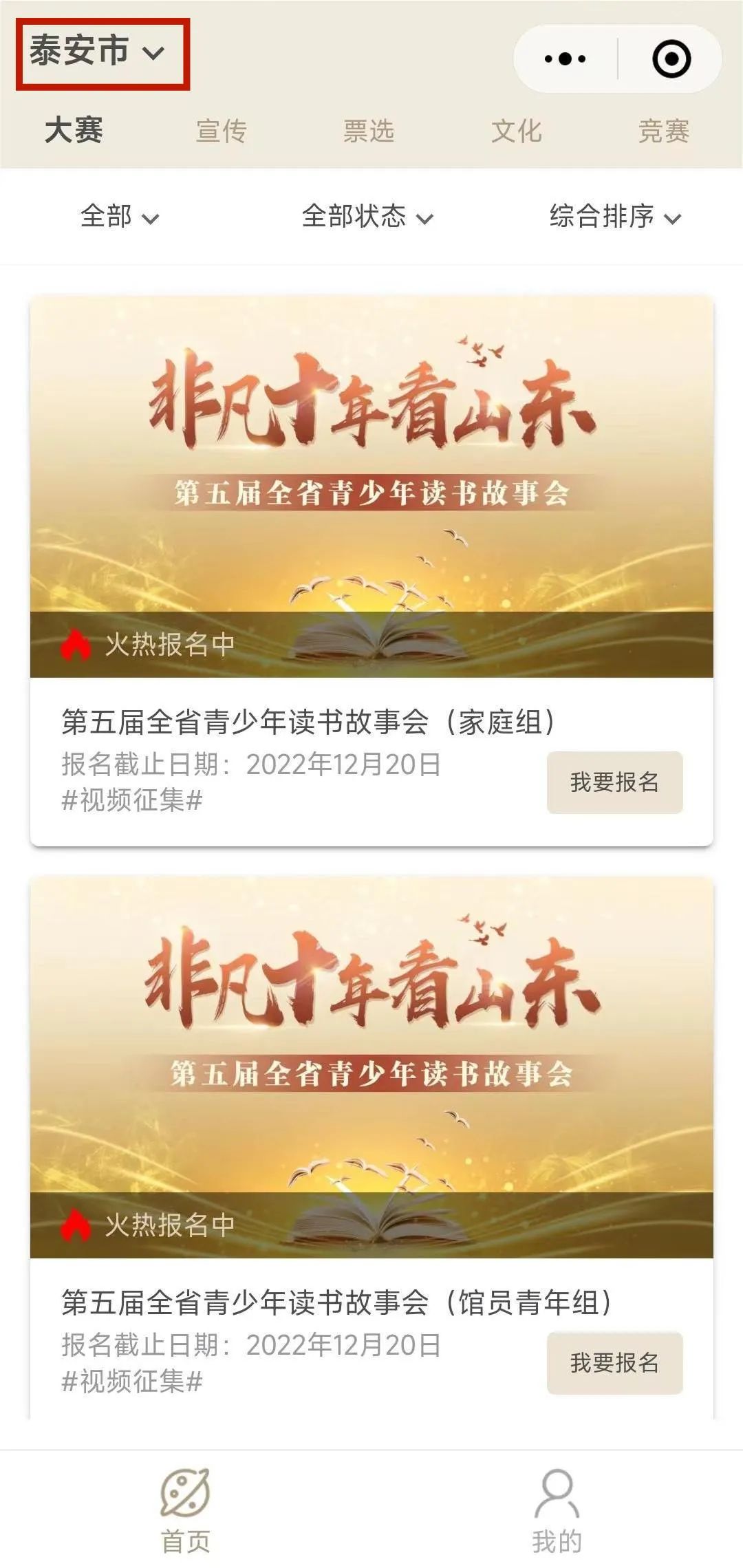This screenshot has width=743, height=1568.
Task: Open the mini program three-dot menu
Action: [566, 59]
